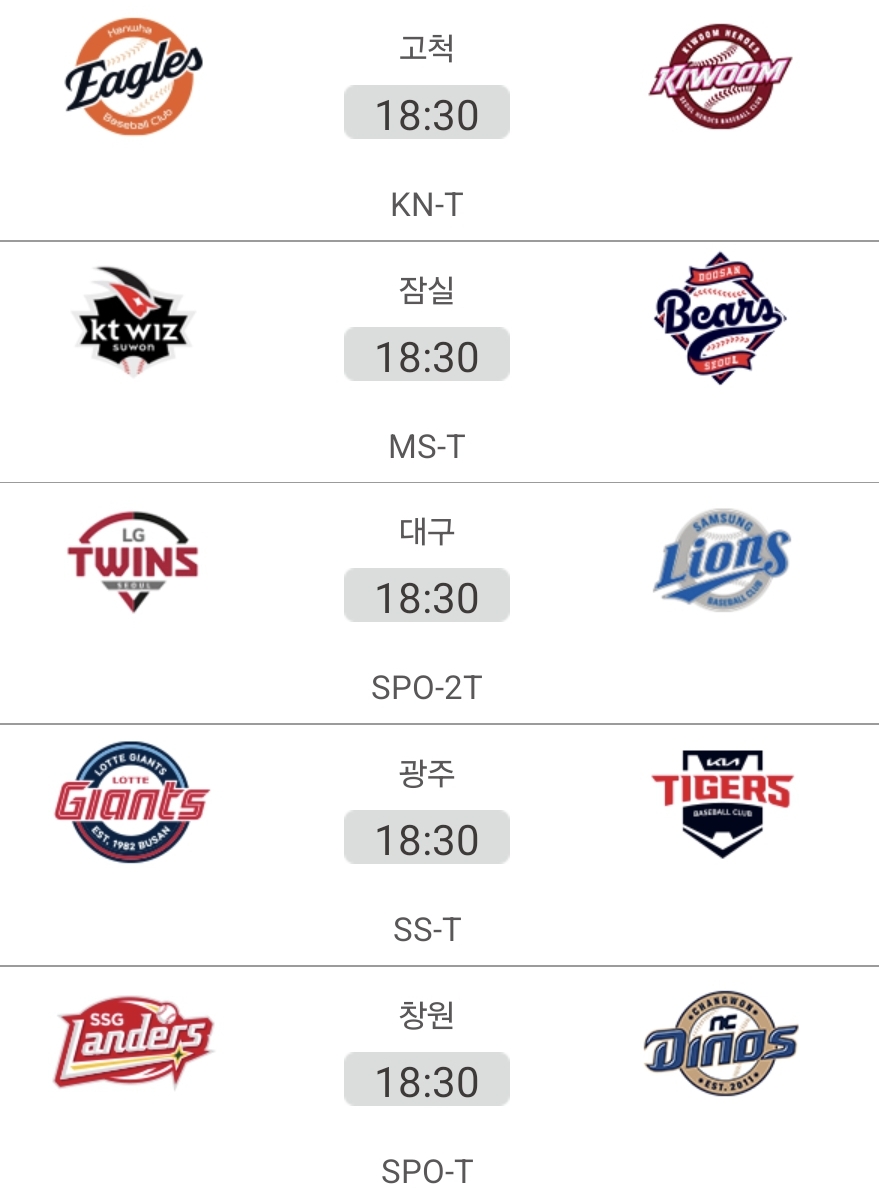This screenshot has width=879, height=1204.
Task: Select the Twins vs Lions game at 대구
Action: tap(427, 596)
